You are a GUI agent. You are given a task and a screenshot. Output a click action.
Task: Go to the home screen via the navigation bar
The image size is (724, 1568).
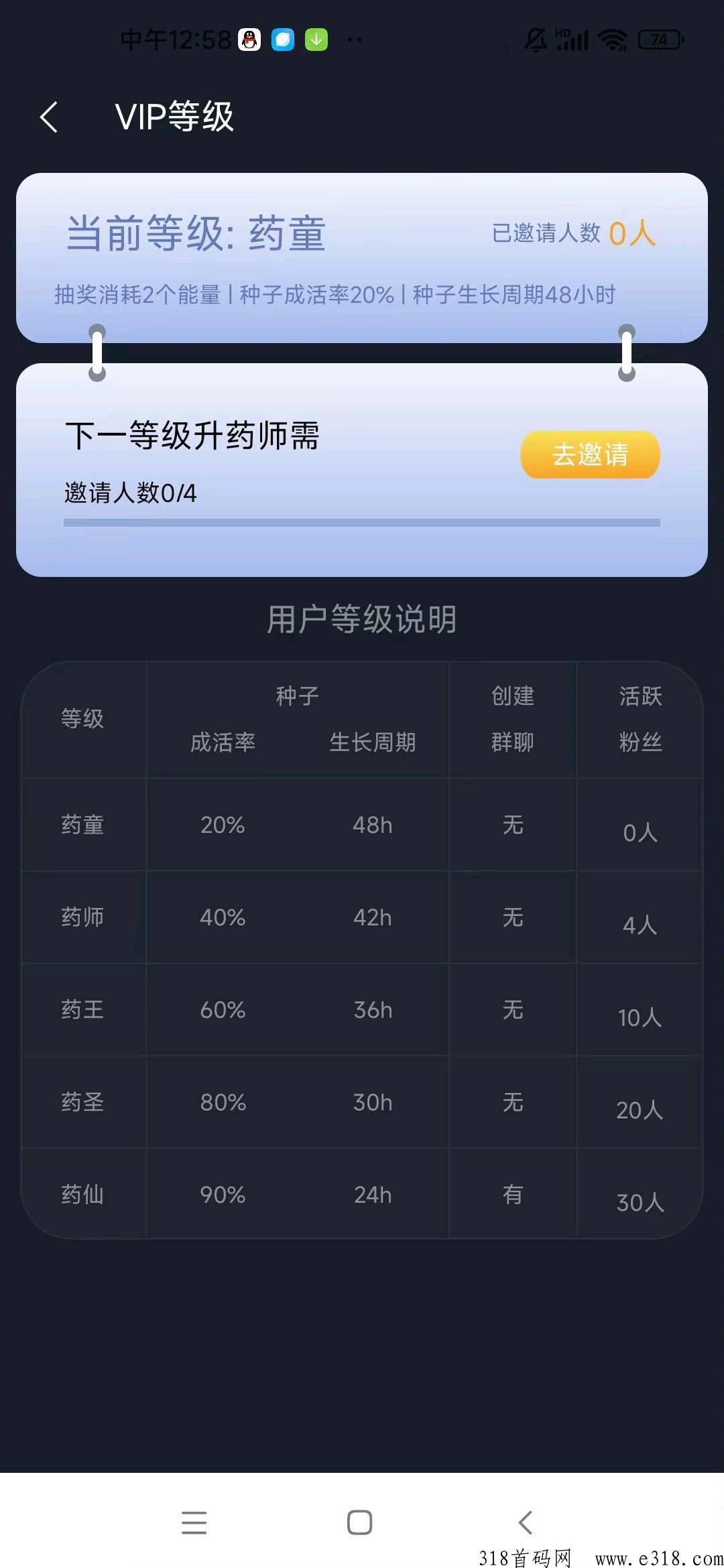[x=359, y=1522]
